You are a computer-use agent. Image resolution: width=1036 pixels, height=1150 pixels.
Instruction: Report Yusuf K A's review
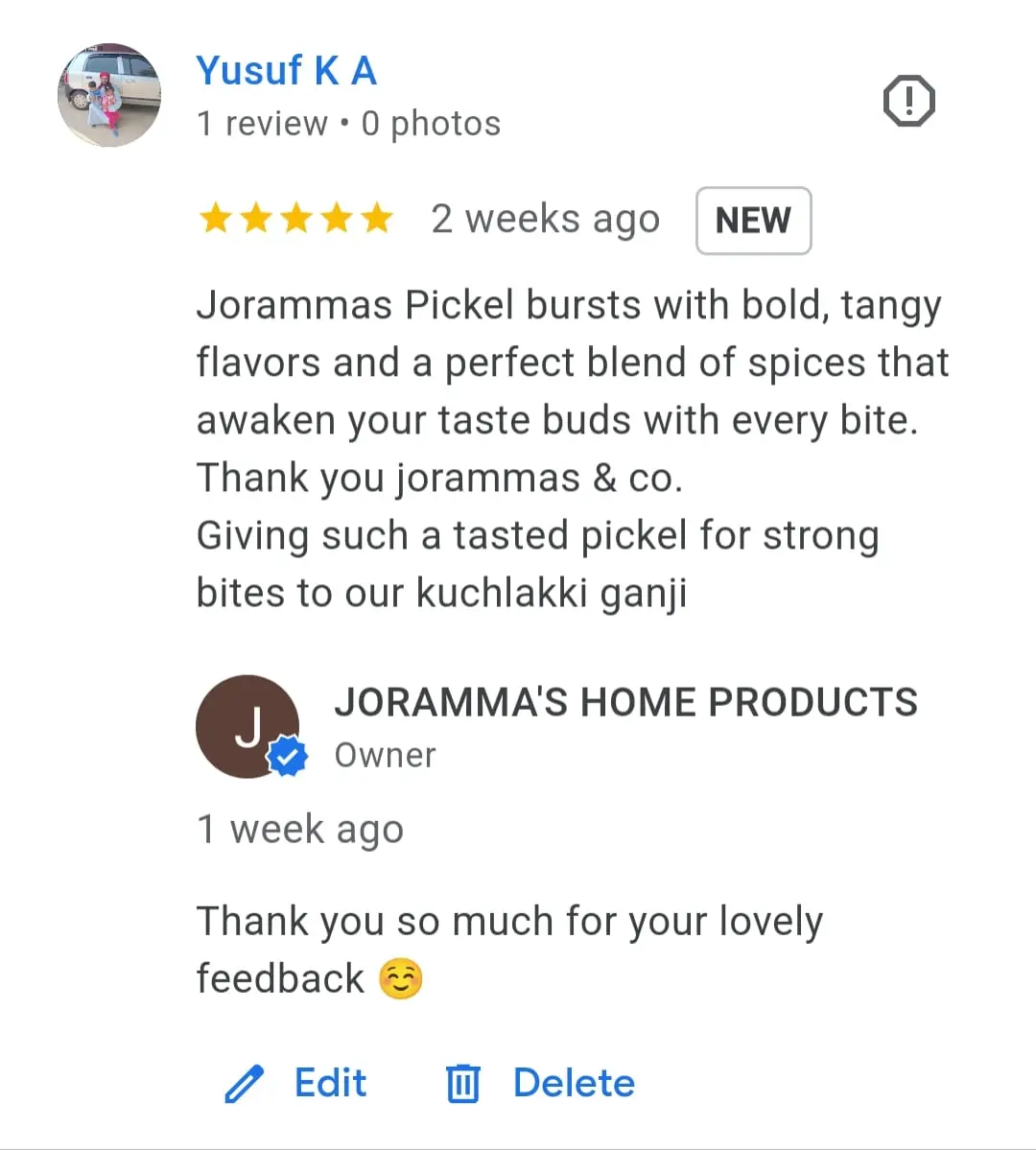pyautogui.click(x=907, y=101)
